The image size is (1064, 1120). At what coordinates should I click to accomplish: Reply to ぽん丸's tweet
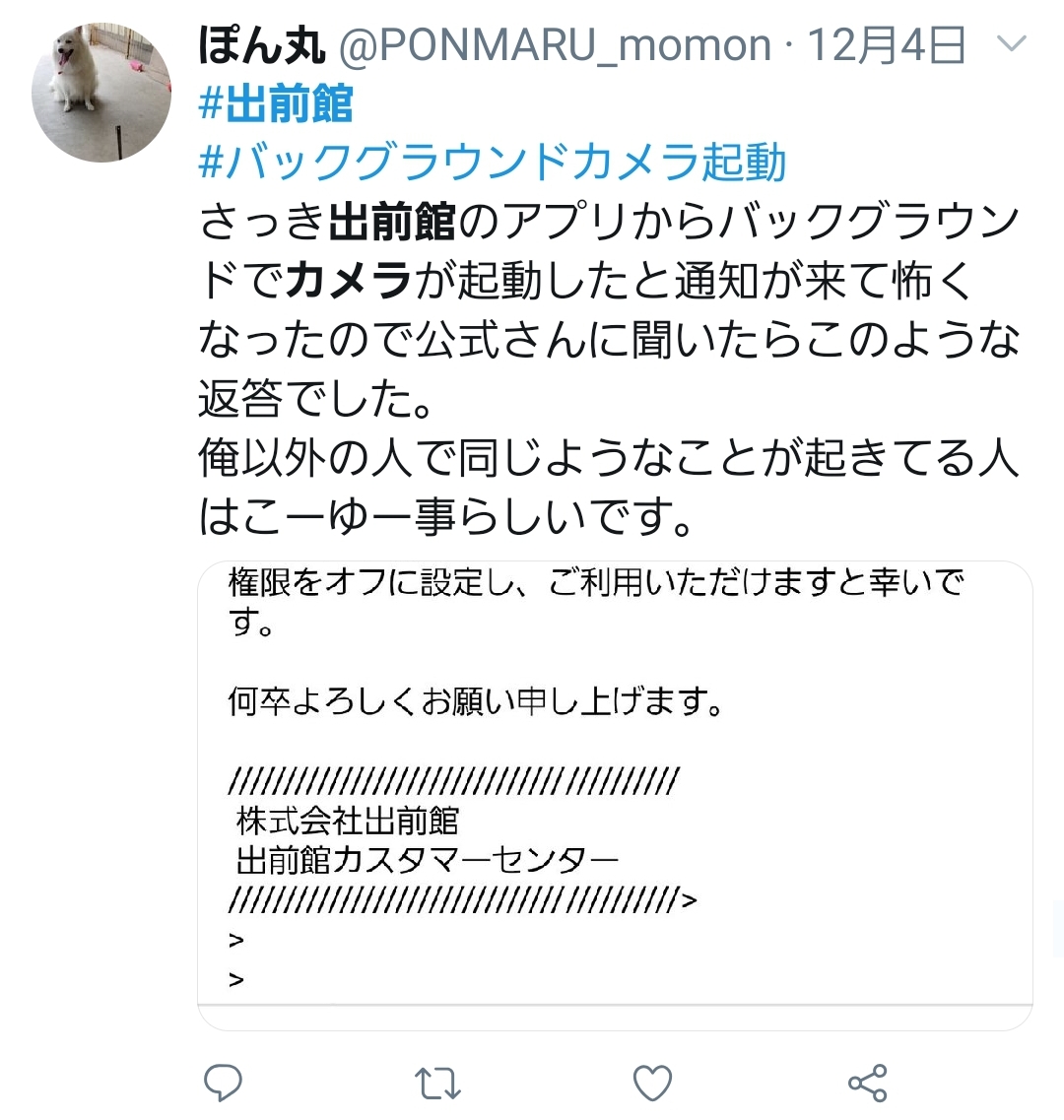point(224,1082)
